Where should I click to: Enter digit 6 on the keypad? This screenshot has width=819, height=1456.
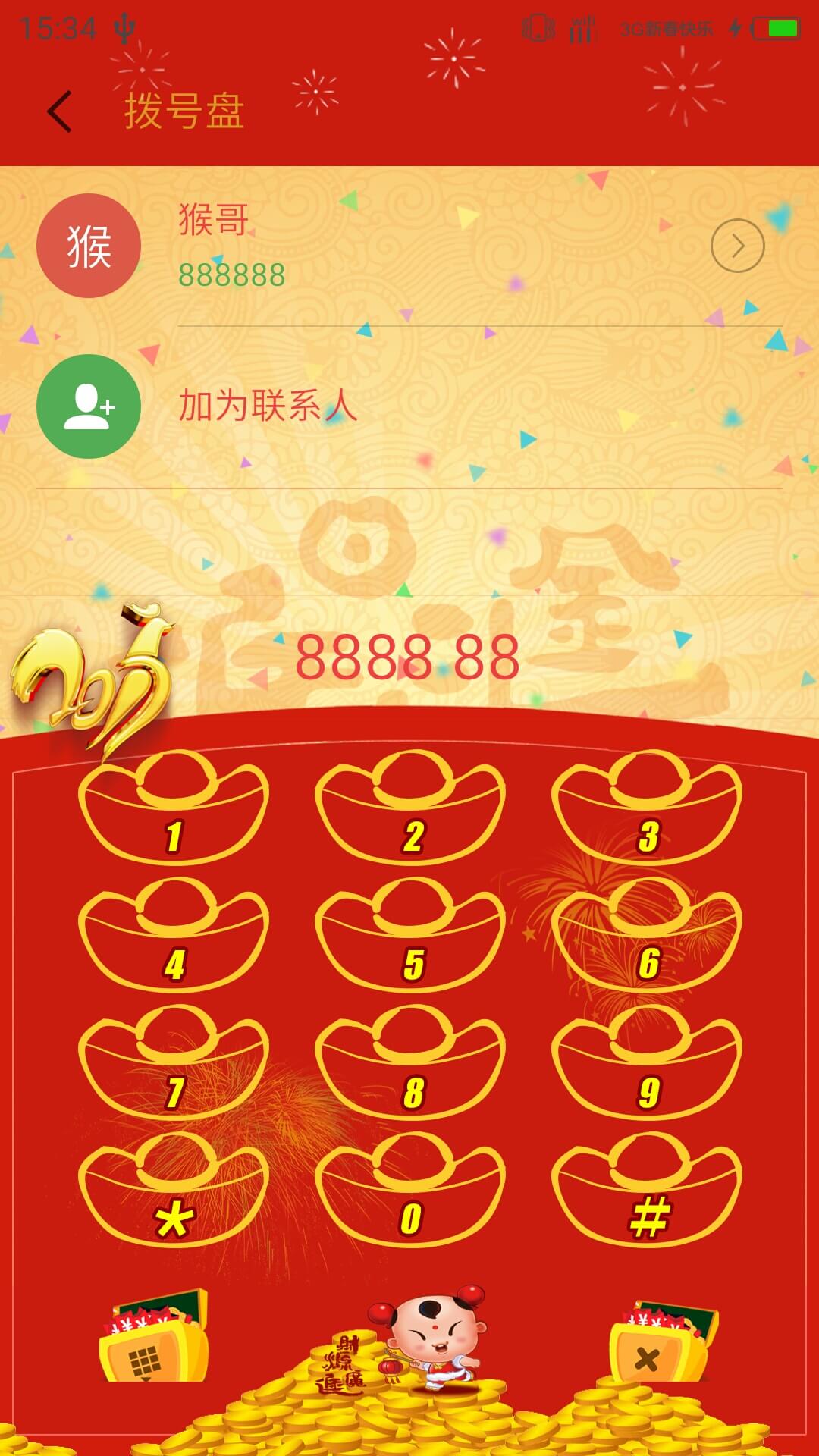click(x=647, y=935)
